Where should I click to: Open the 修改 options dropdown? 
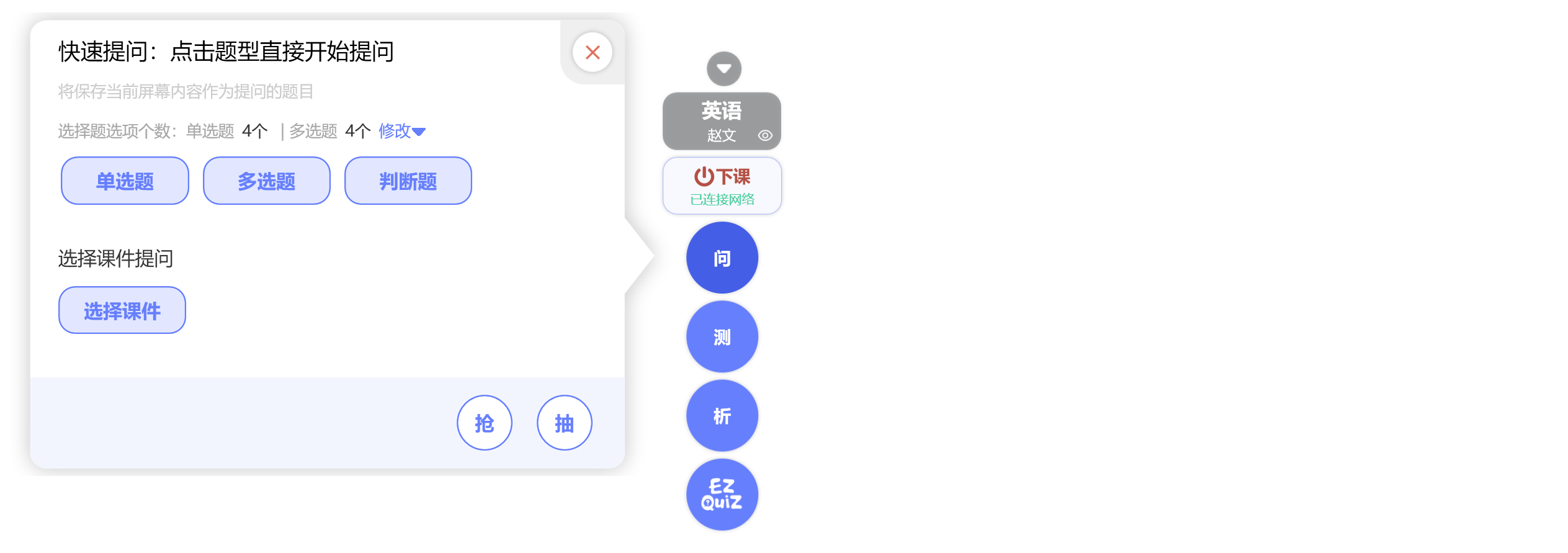(401, 131)
